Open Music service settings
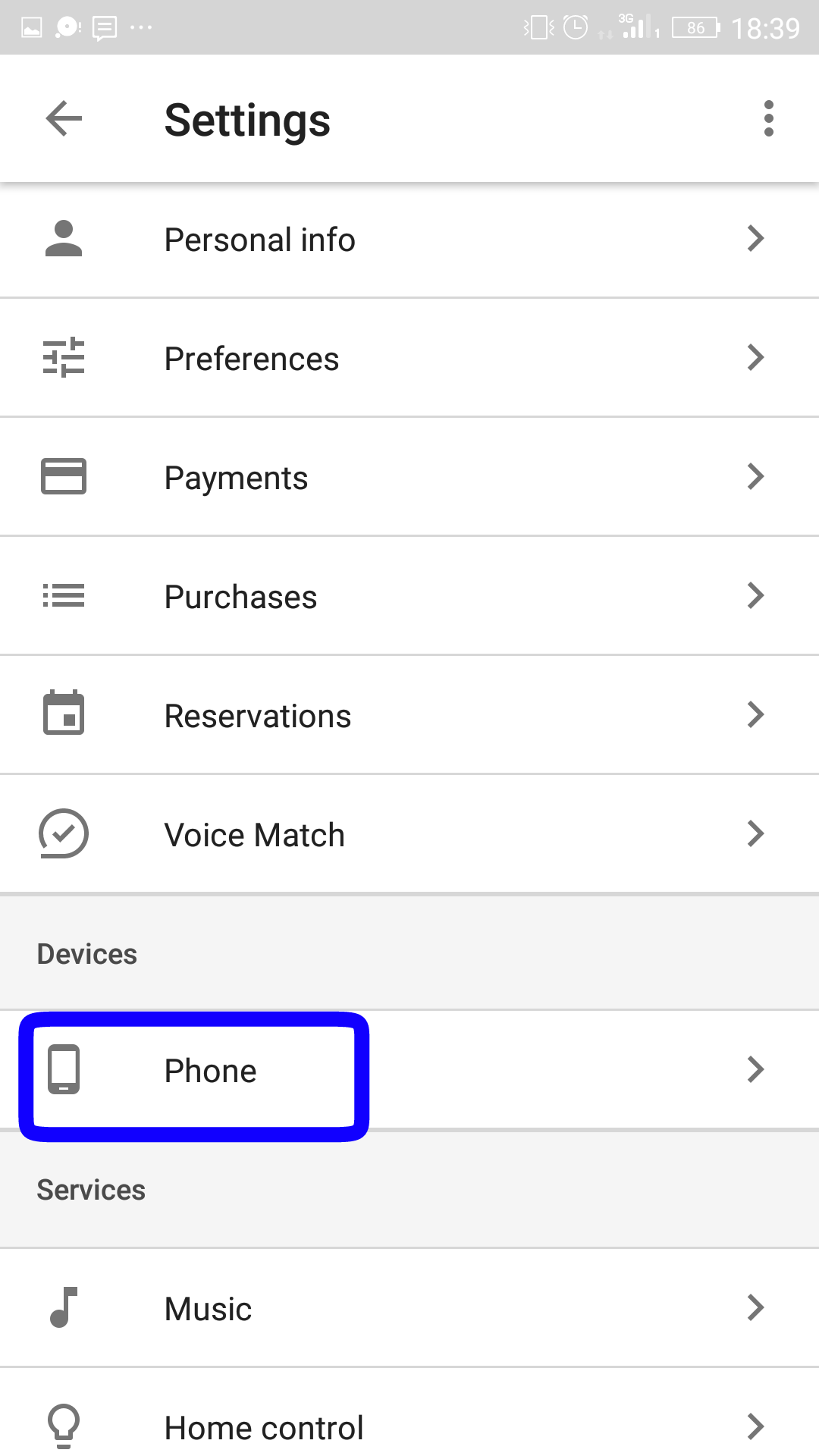This screenshot has height=1456, width=819. tap(409, 1308)
